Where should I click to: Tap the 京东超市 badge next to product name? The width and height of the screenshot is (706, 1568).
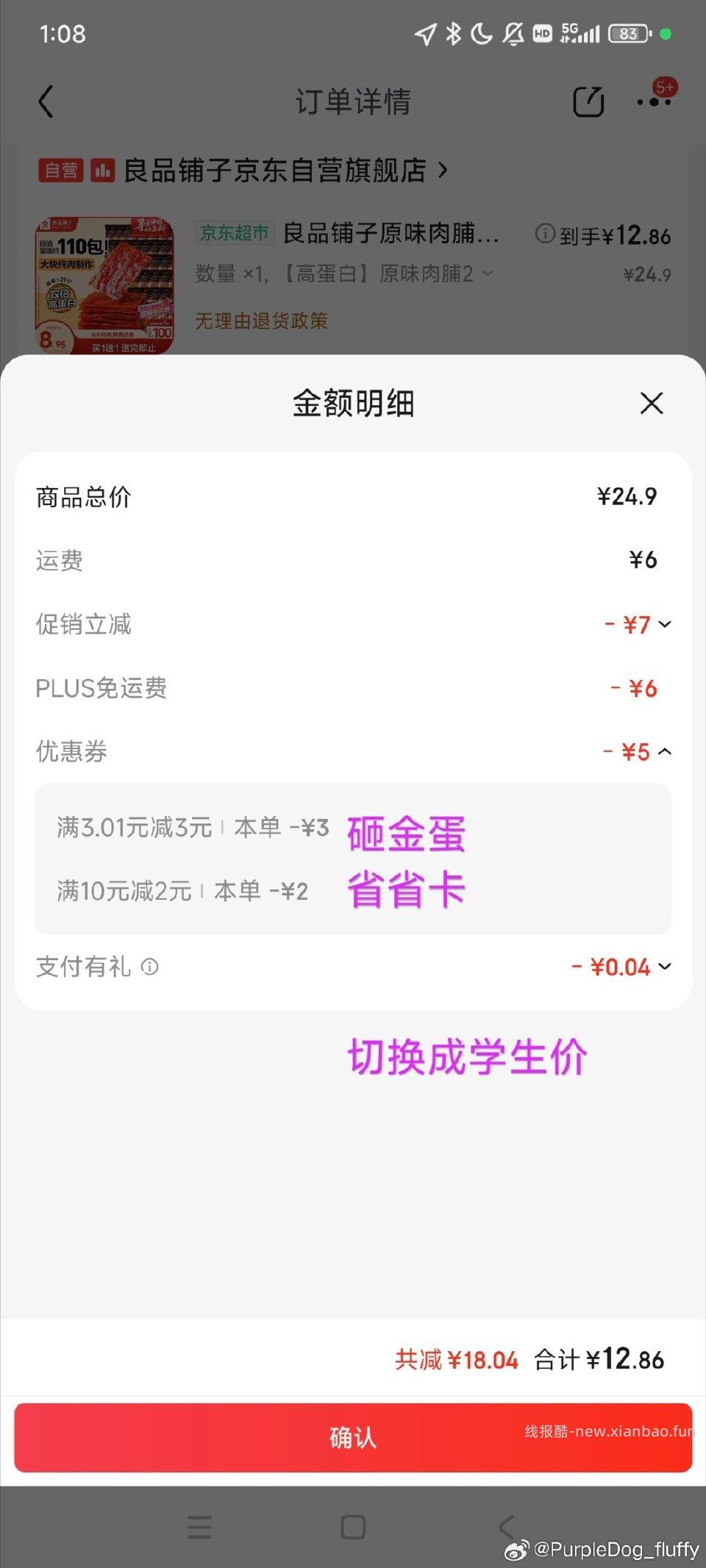[234, 234]
